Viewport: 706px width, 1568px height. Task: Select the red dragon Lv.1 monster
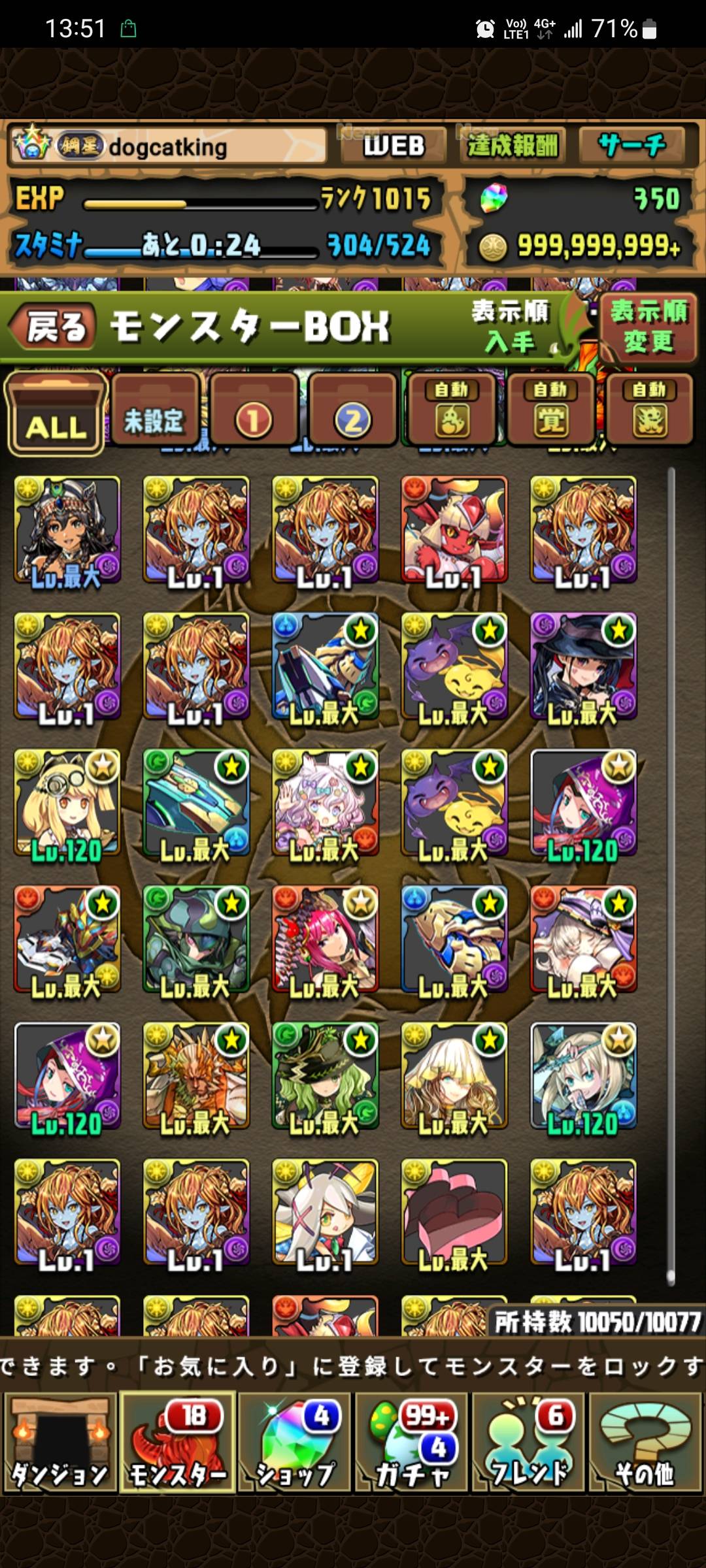tap(454, 529)
